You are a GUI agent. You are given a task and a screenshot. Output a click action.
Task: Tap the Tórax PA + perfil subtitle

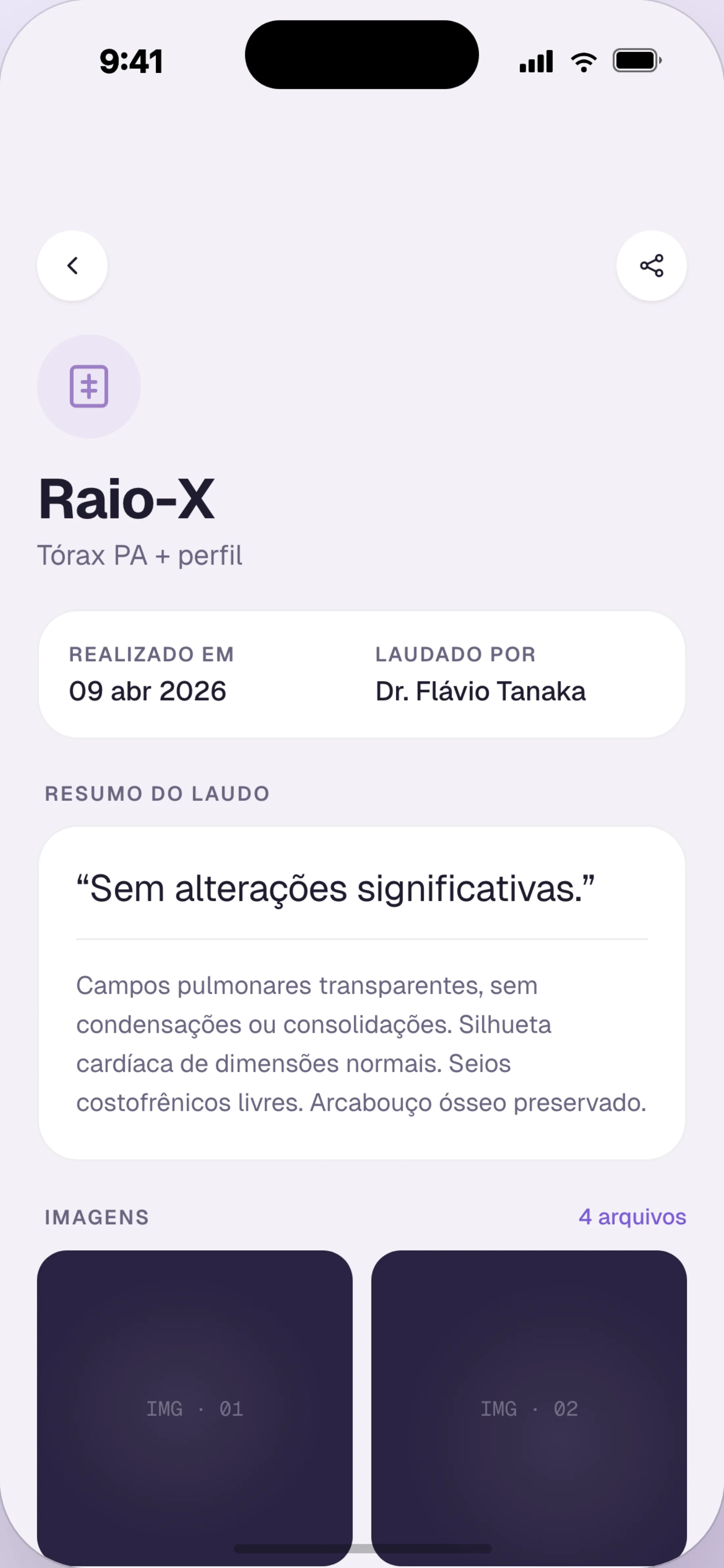pyautogui.click(x=140, y=555)
